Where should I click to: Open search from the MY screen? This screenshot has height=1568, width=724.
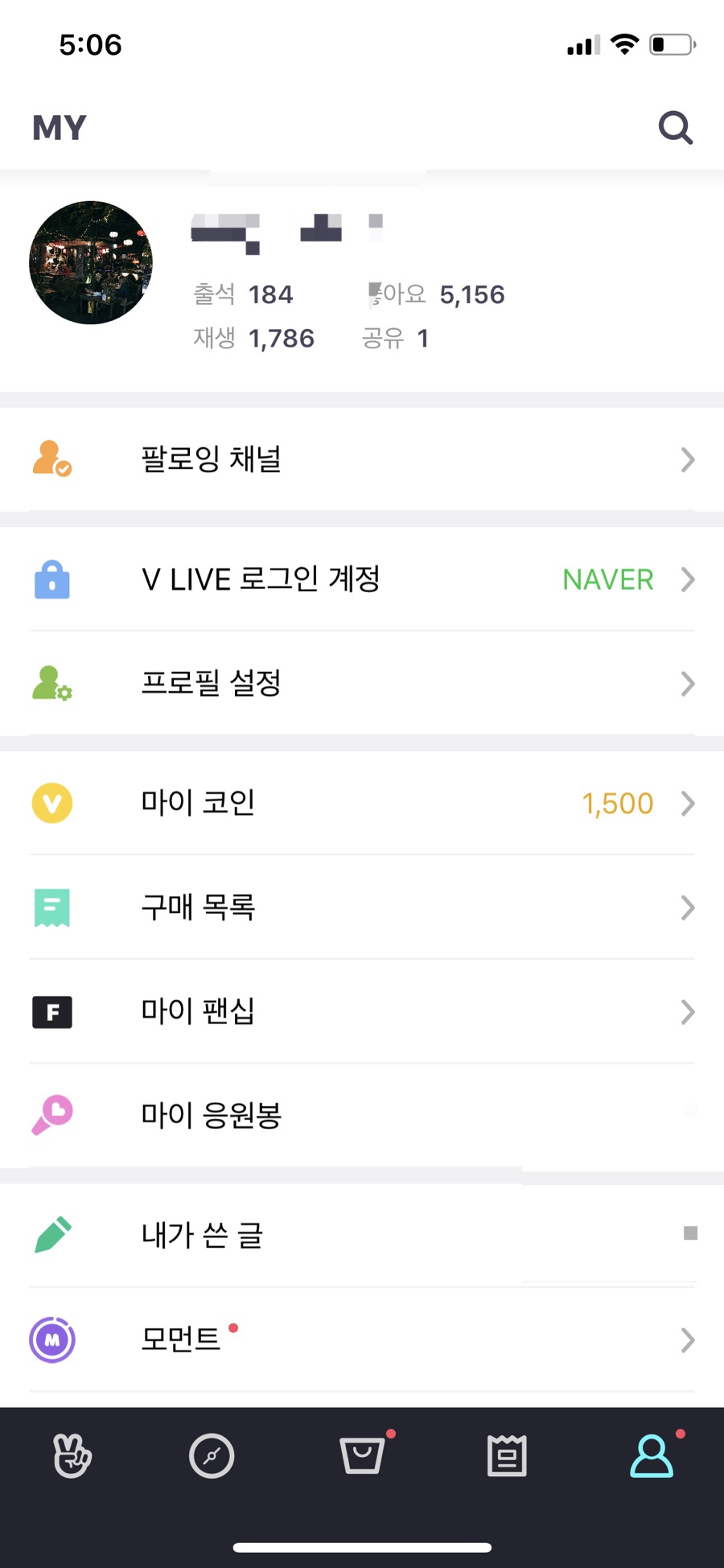(x=675, y=126)
